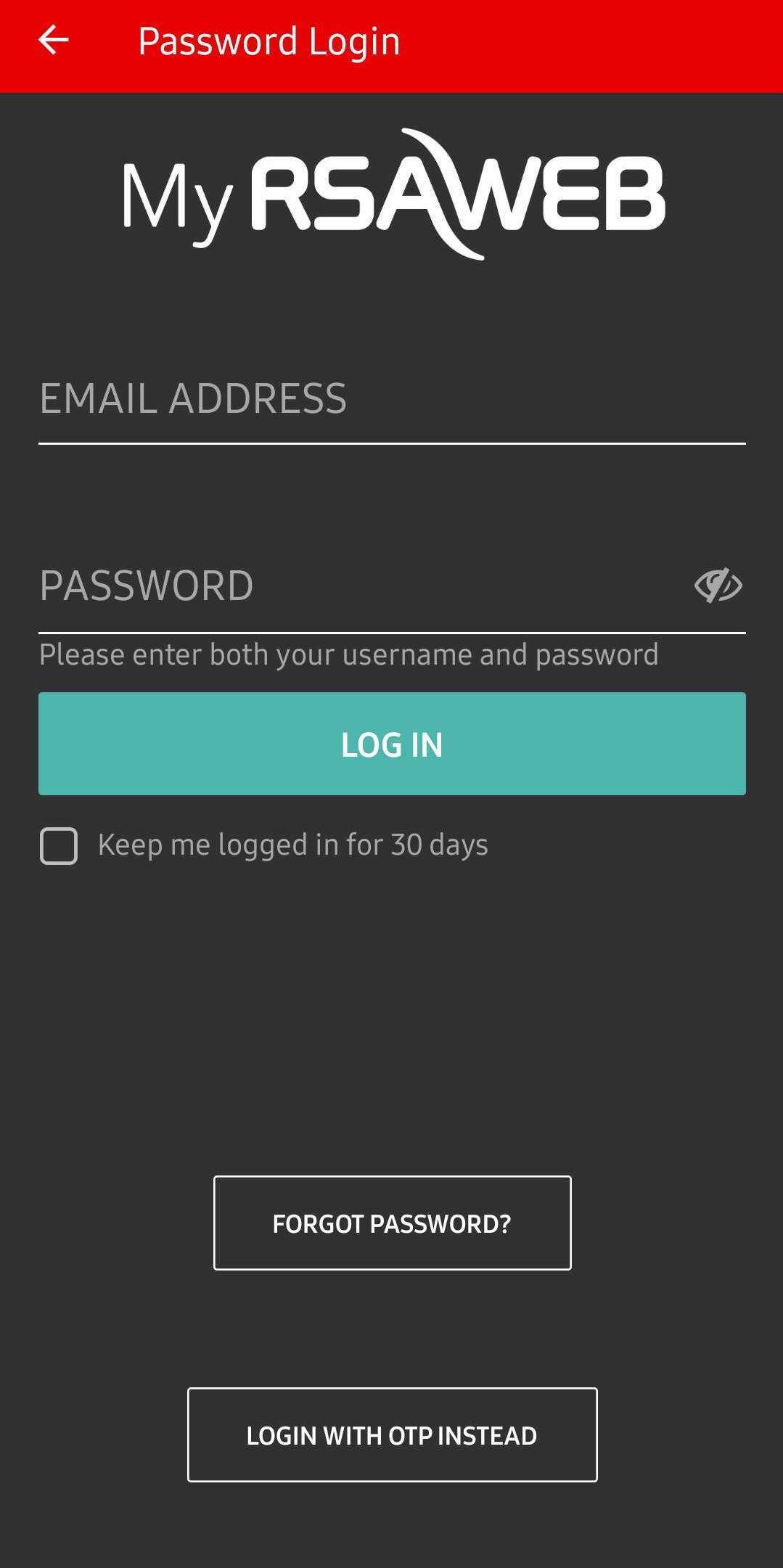Tap the LOG IN button
The image size is (783, 1568).
tap(392, 744)
